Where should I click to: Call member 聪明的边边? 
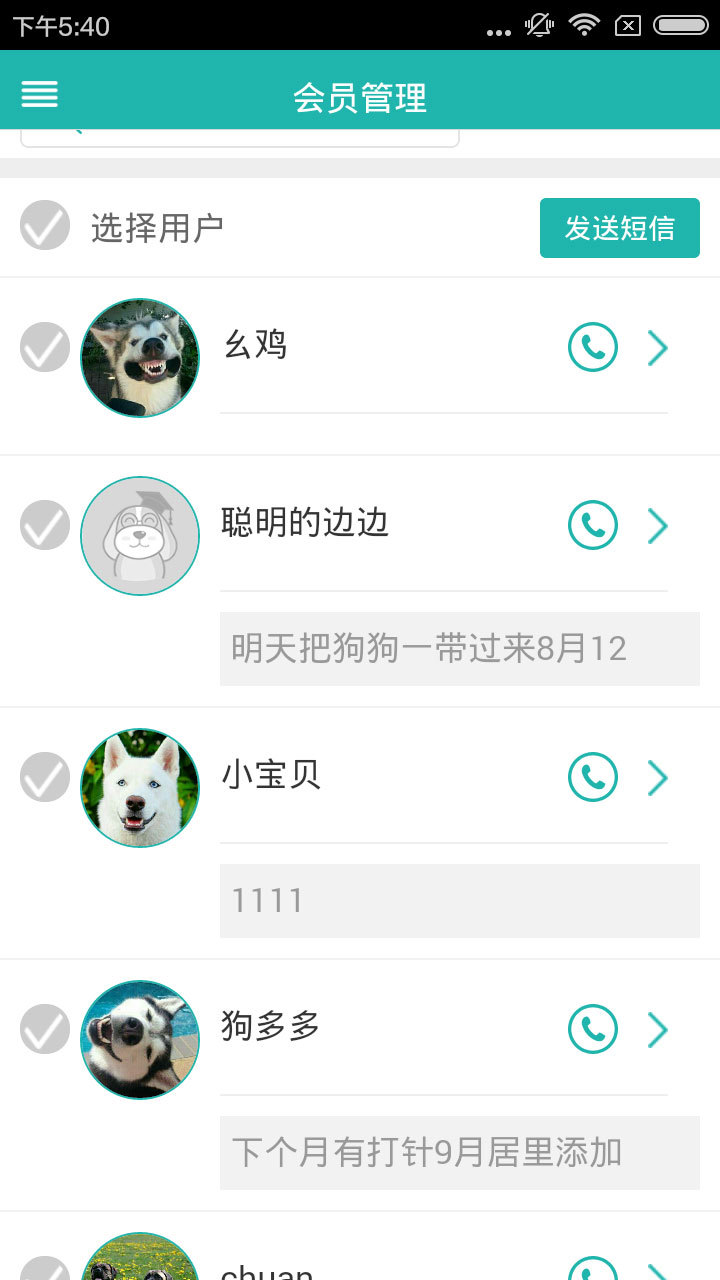593,525
